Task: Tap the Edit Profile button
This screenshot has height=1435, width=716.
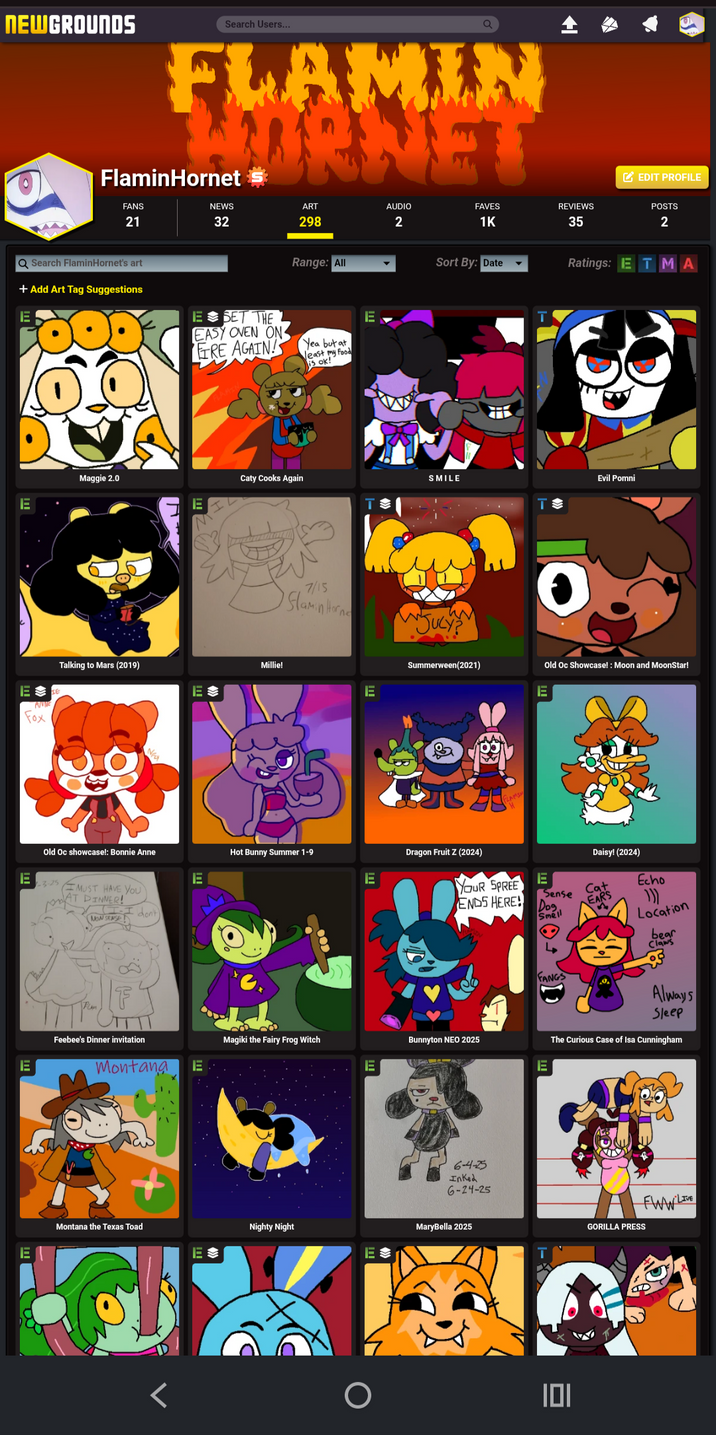Action: [x=662, y=177]
